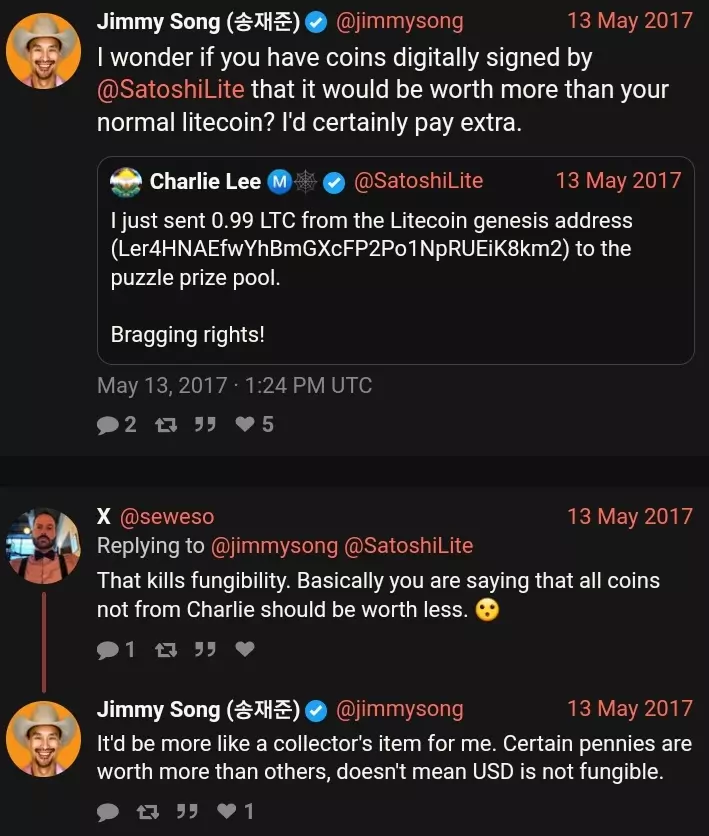The width and height of the screenshot is (709, 836).
Task: Reply to seweso's fungibility tweet
Action: pos(108,650)
